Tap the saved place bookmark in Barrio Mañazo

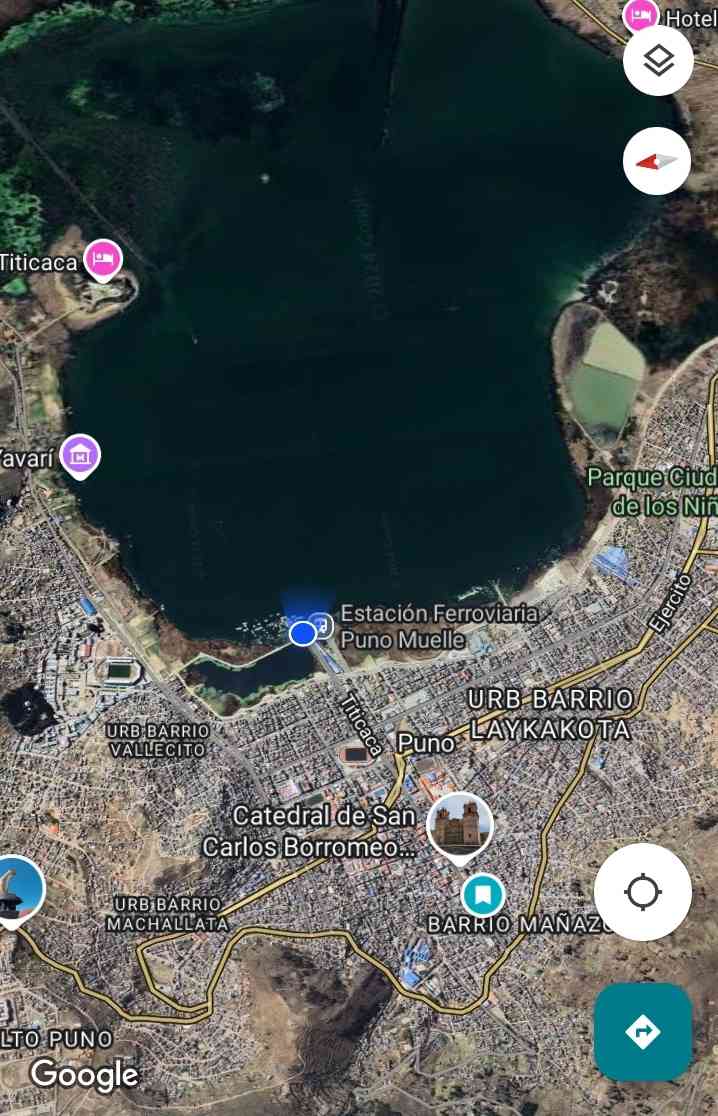pyautogui.click(x=483, y=894)
